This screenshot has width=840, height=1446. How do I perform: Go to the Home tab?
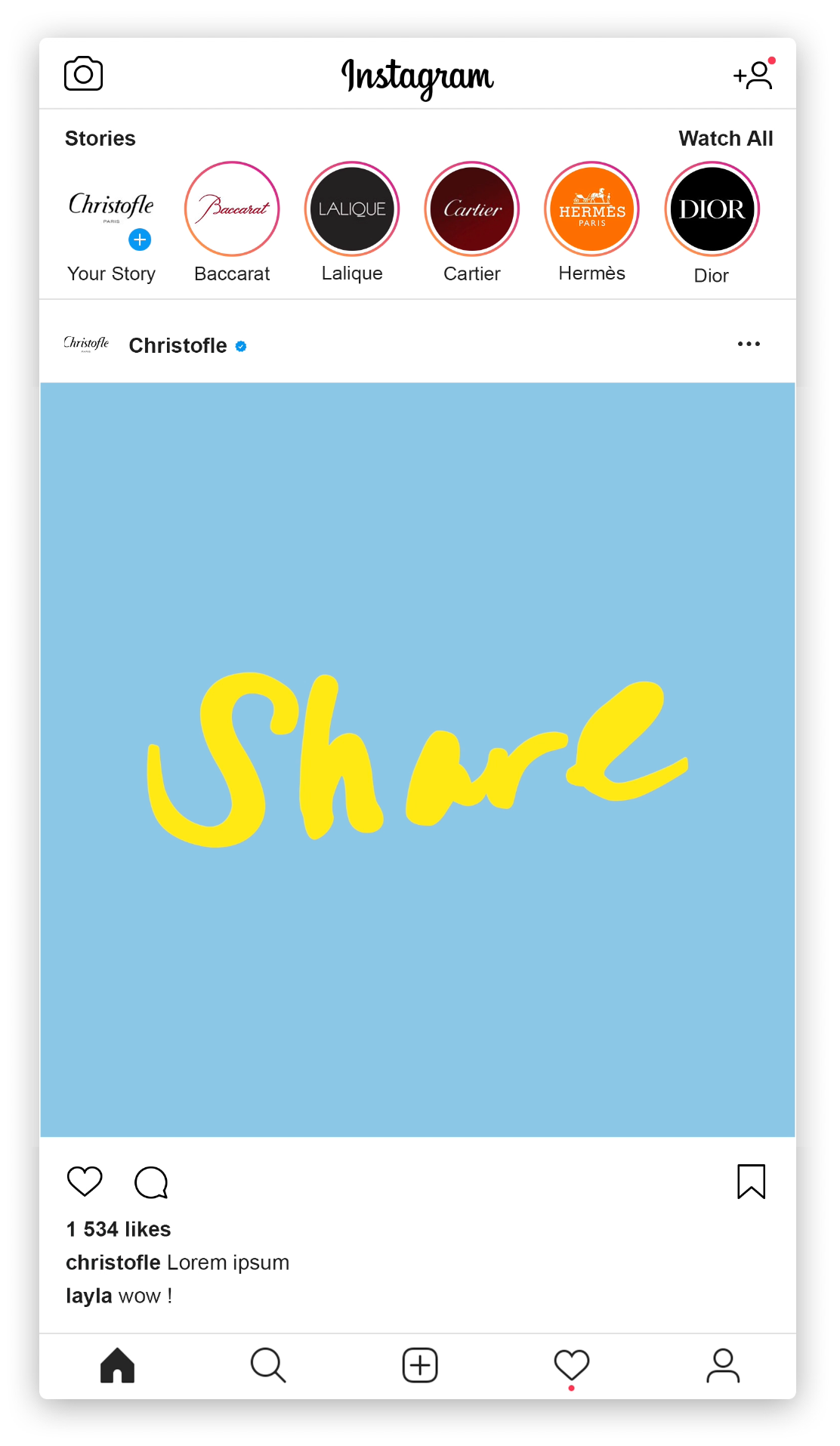(117, 1365)
